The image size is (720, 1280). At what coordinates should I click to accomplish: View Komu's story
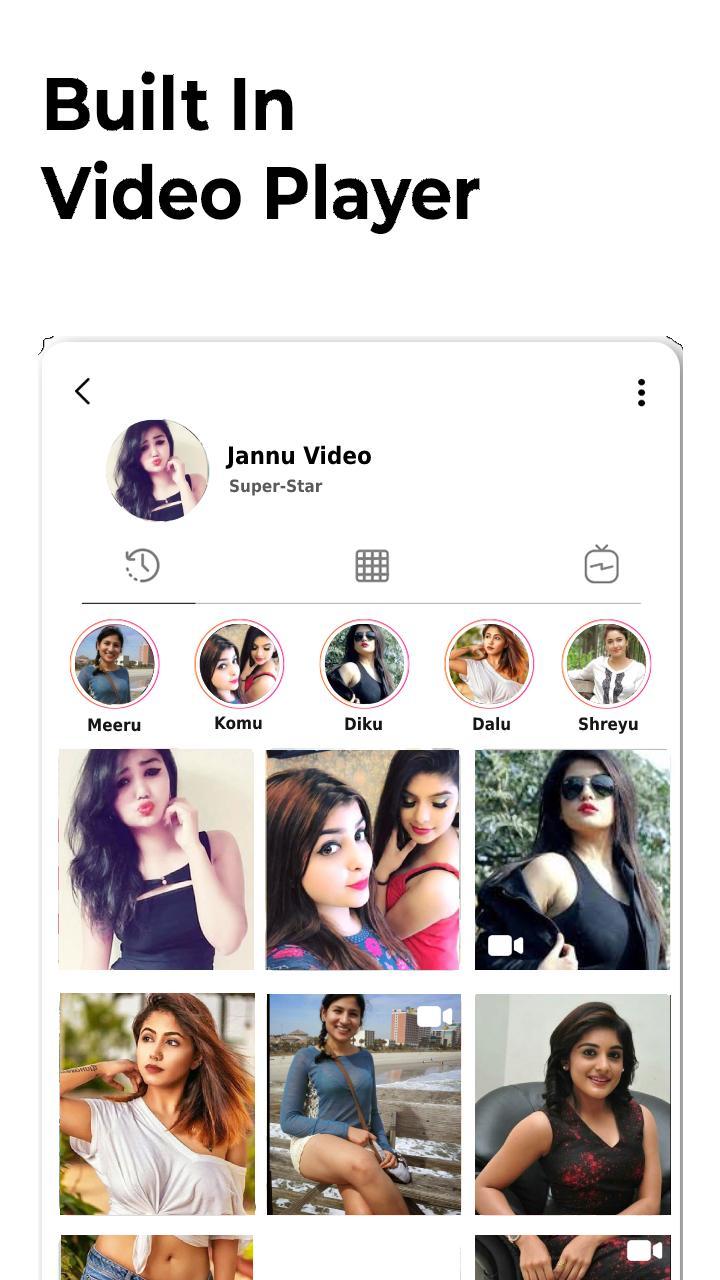tap(238, 663)
